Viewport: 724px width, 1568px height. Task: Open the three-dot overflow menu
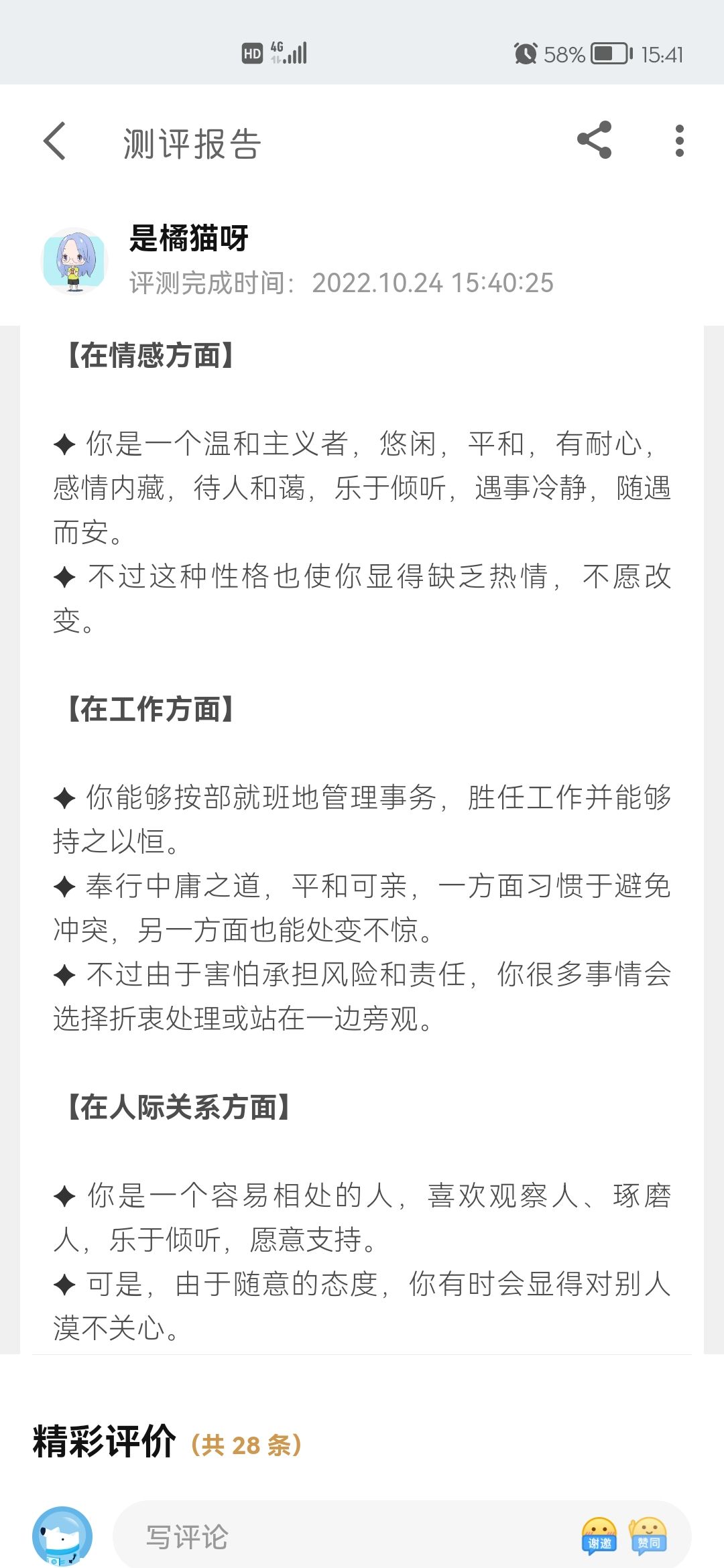point(679,141)
